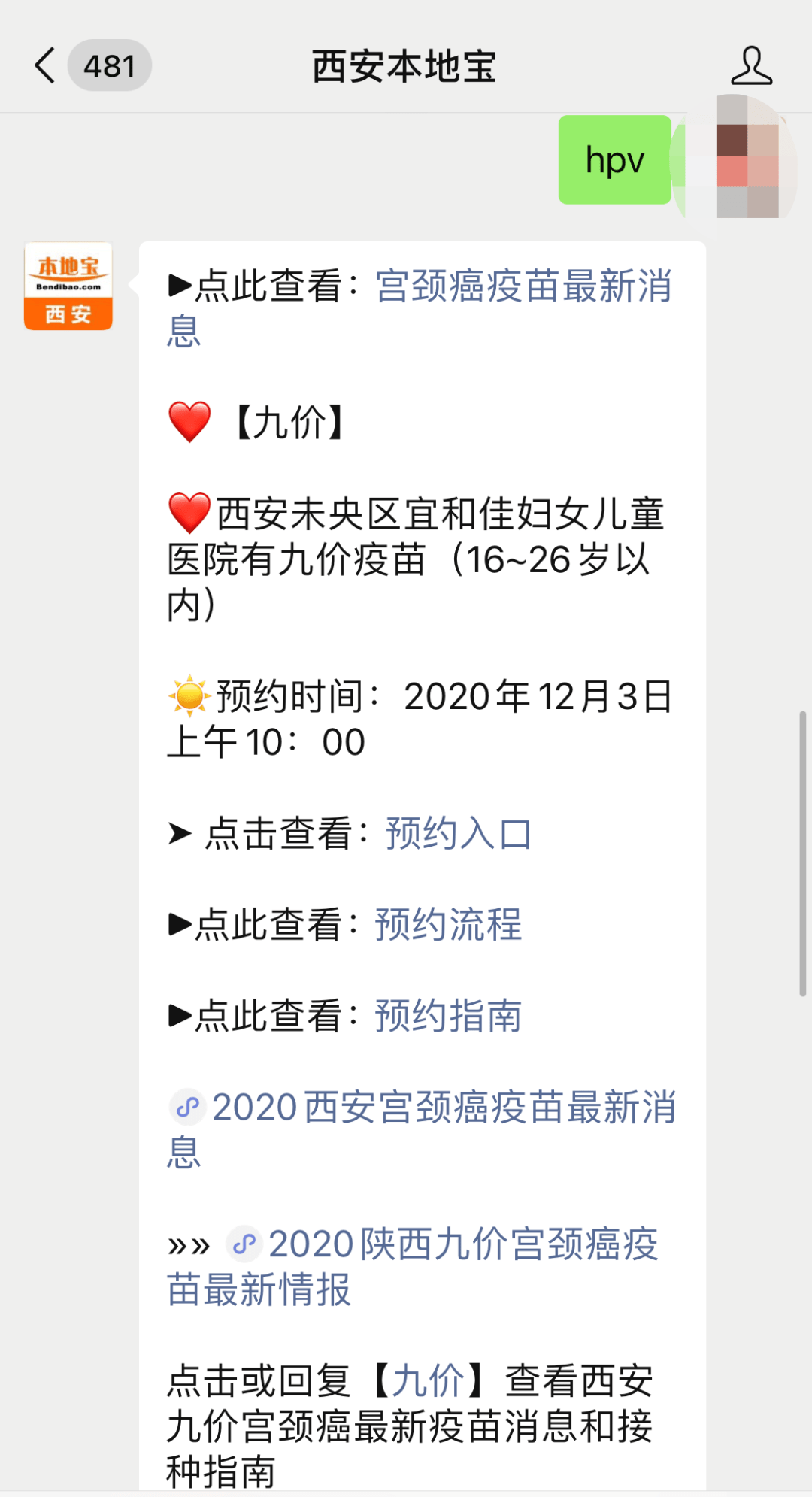Tap the ▶ marker before 点此查看：预约流程

click(x=178, y=925)
